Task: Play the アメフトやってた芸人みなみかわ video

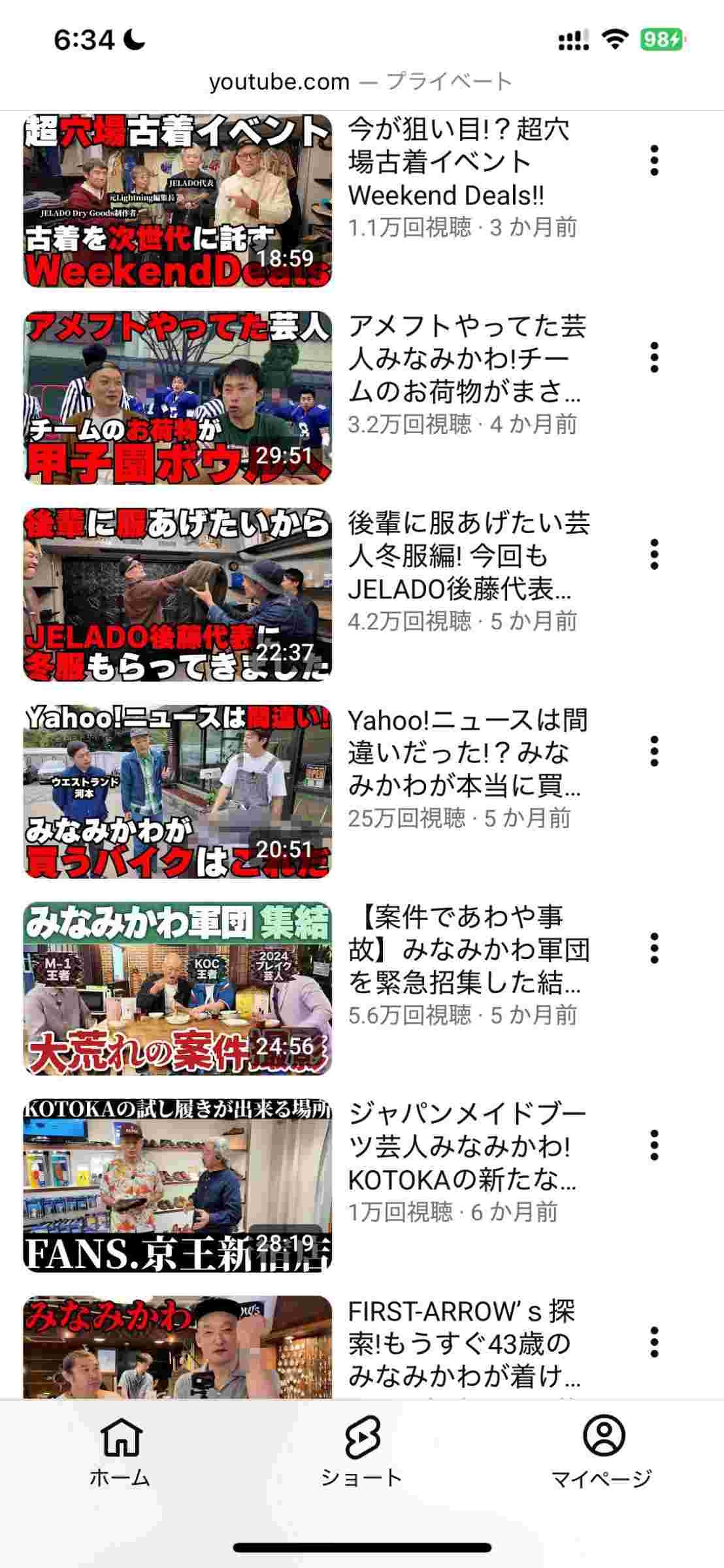Action: pos(178,398)
